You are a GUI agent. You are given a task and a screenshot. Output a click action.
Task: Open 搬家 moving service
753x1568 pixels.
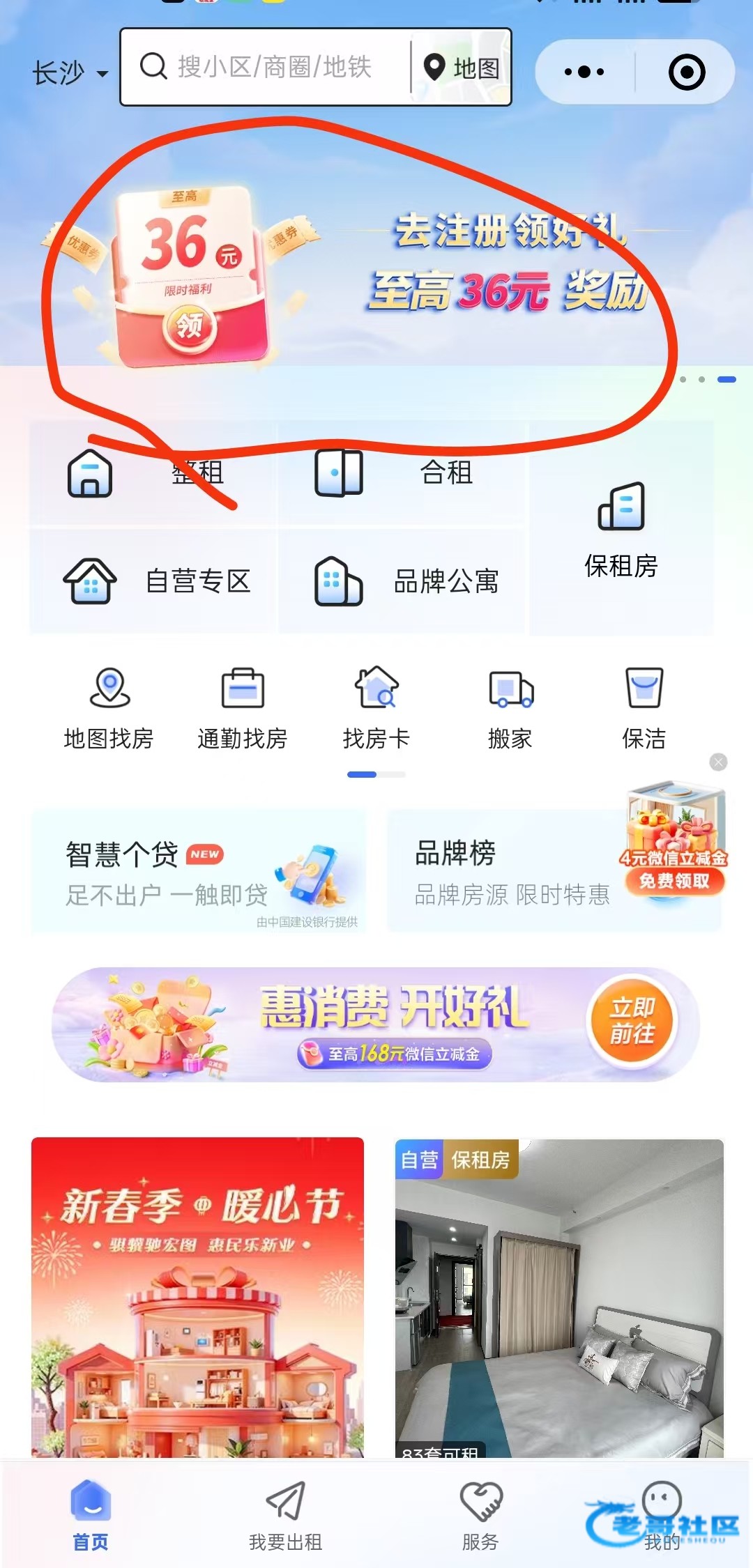510,707
